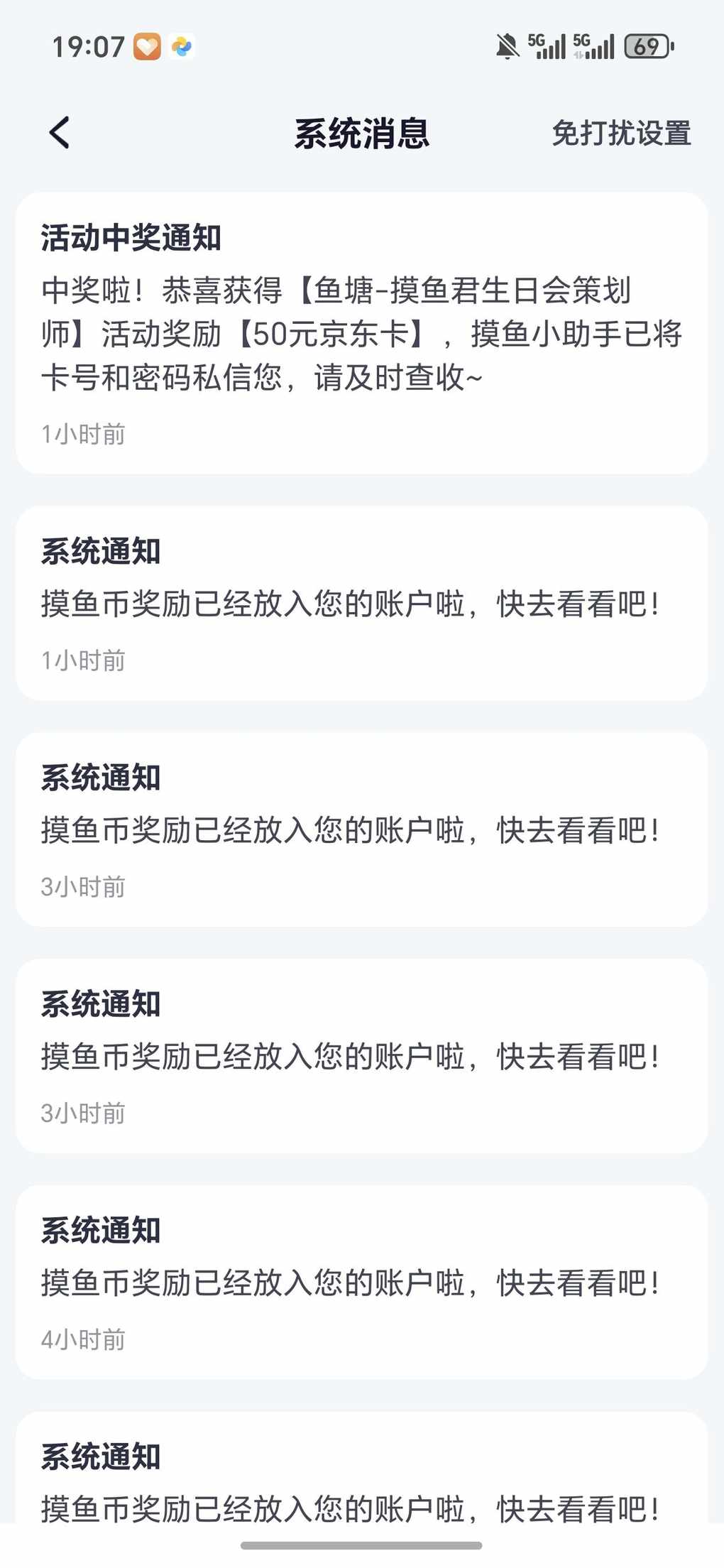Open the 系统通知 card from 1小时前

click(361, 603)
